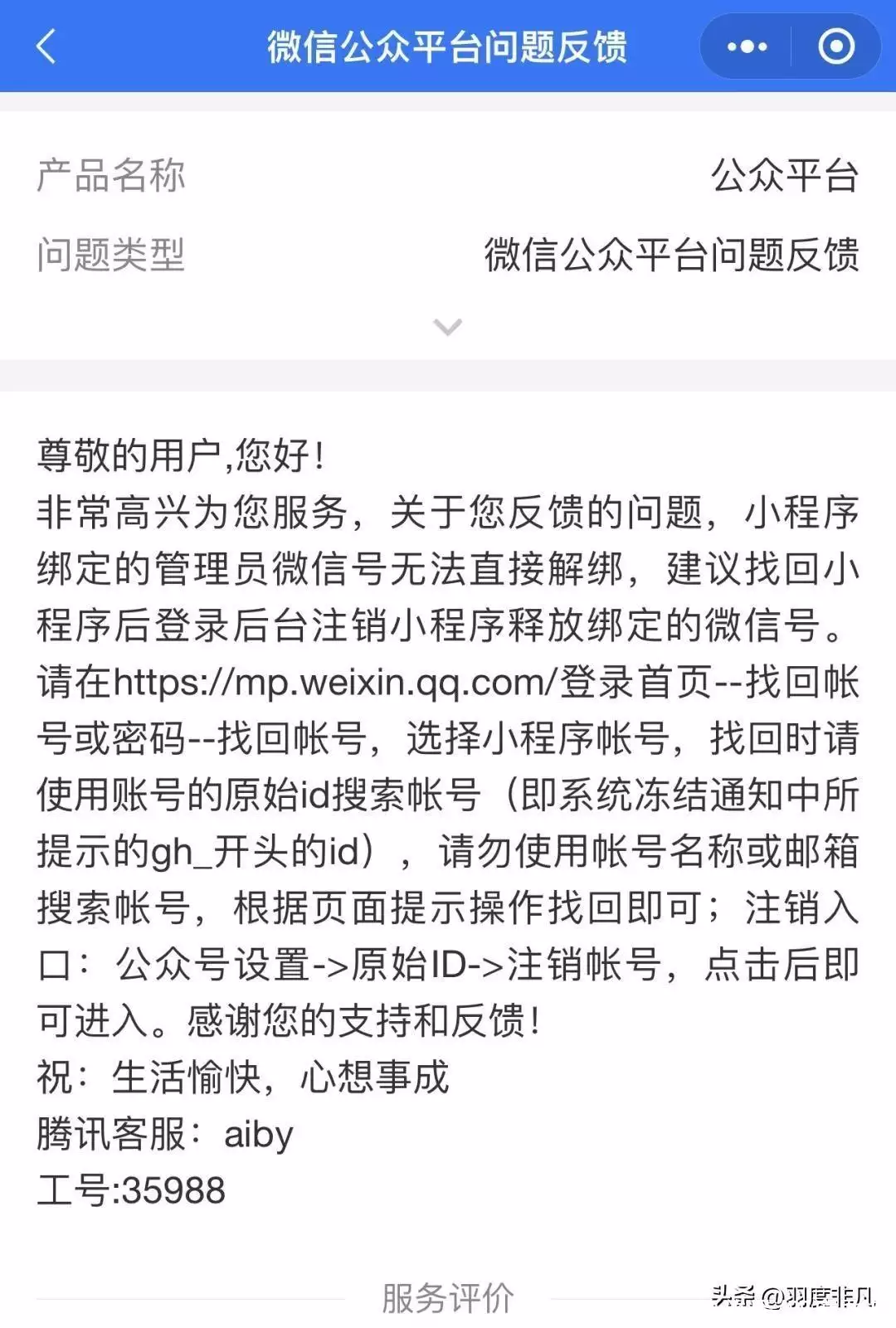Close the mini program via circle icon
The height and width of the screenshot is (1328, 896).
click(x=835, y=46)
